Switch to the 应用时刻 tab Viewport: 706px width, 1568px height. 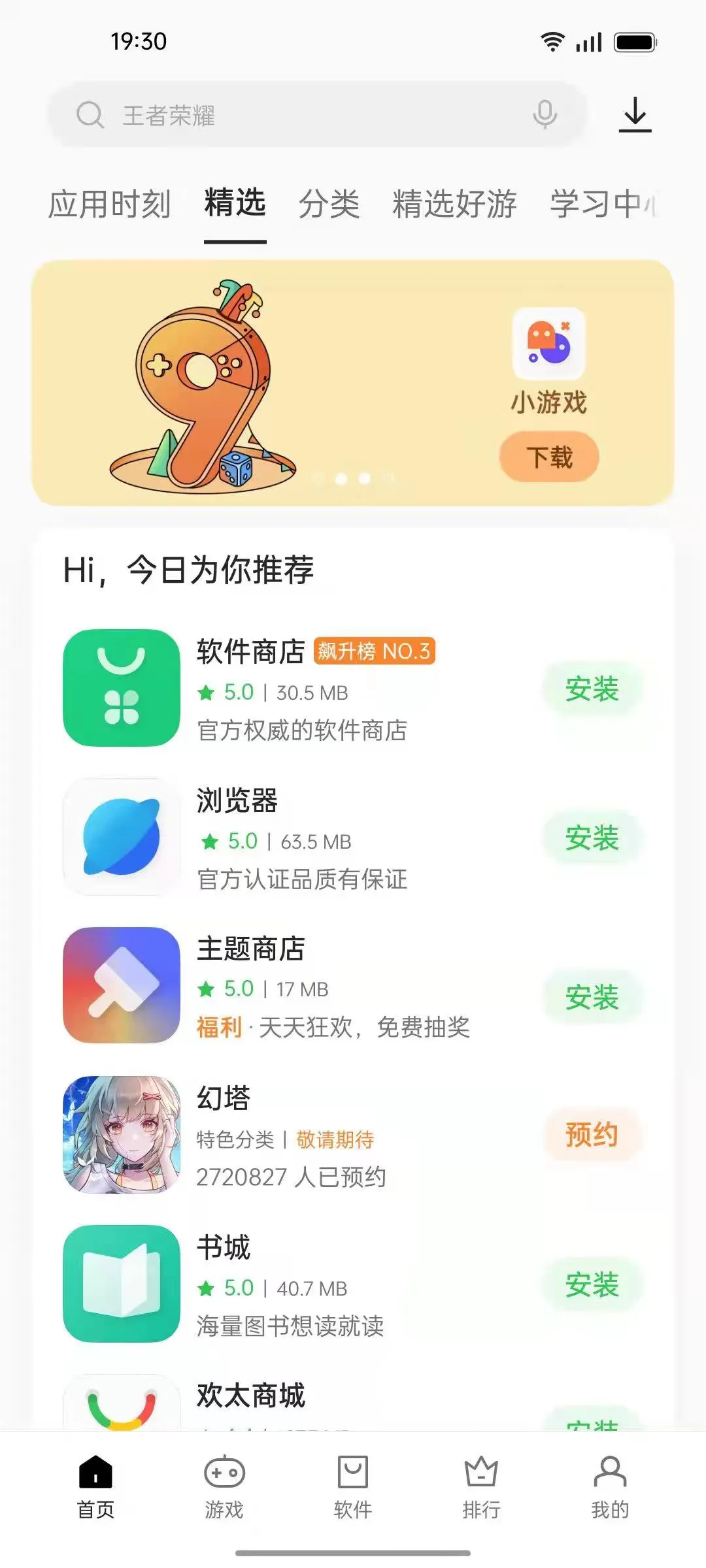click(x=110, y=204)
